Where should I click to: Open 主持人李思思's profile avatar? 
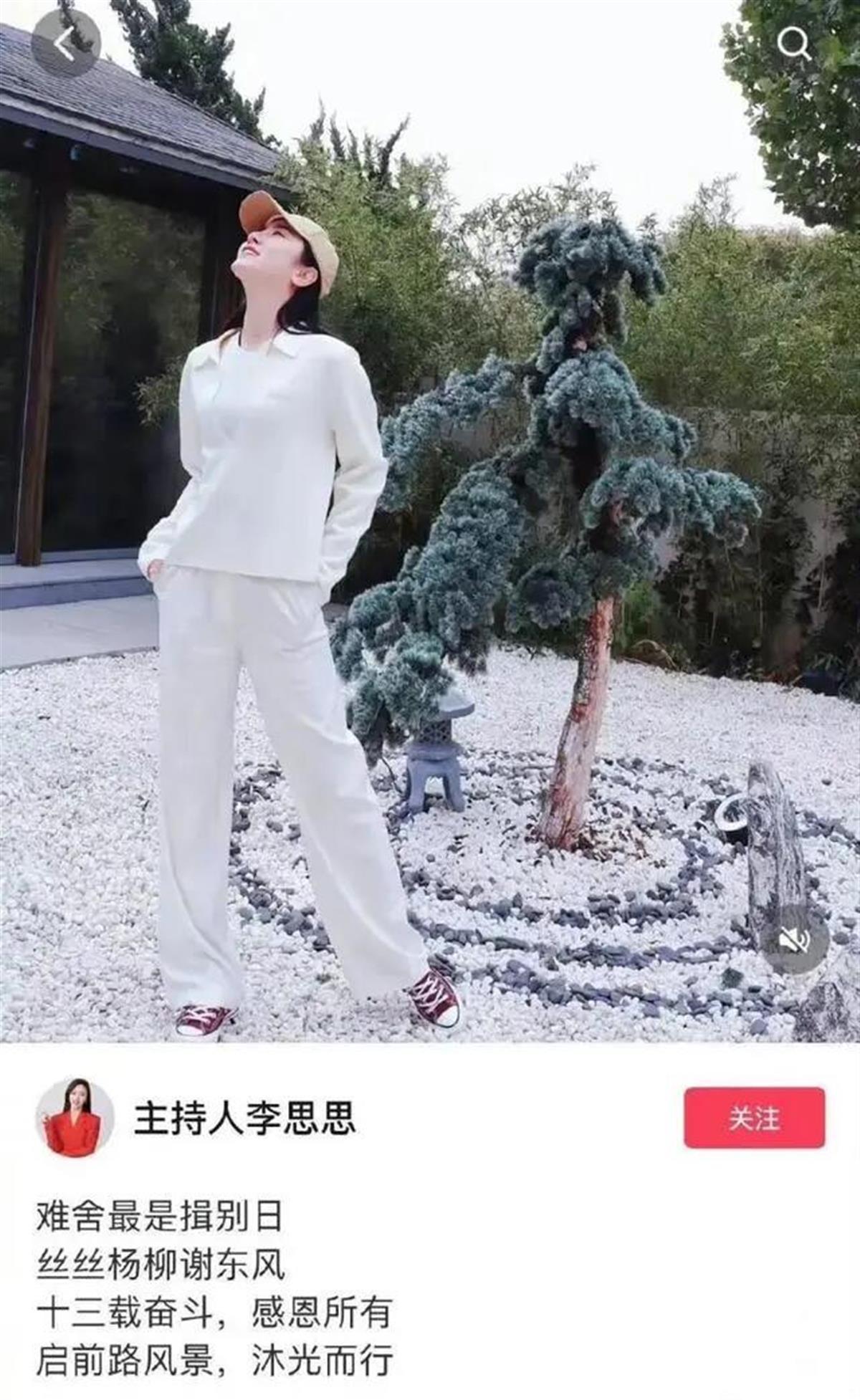click(75, 1117)
